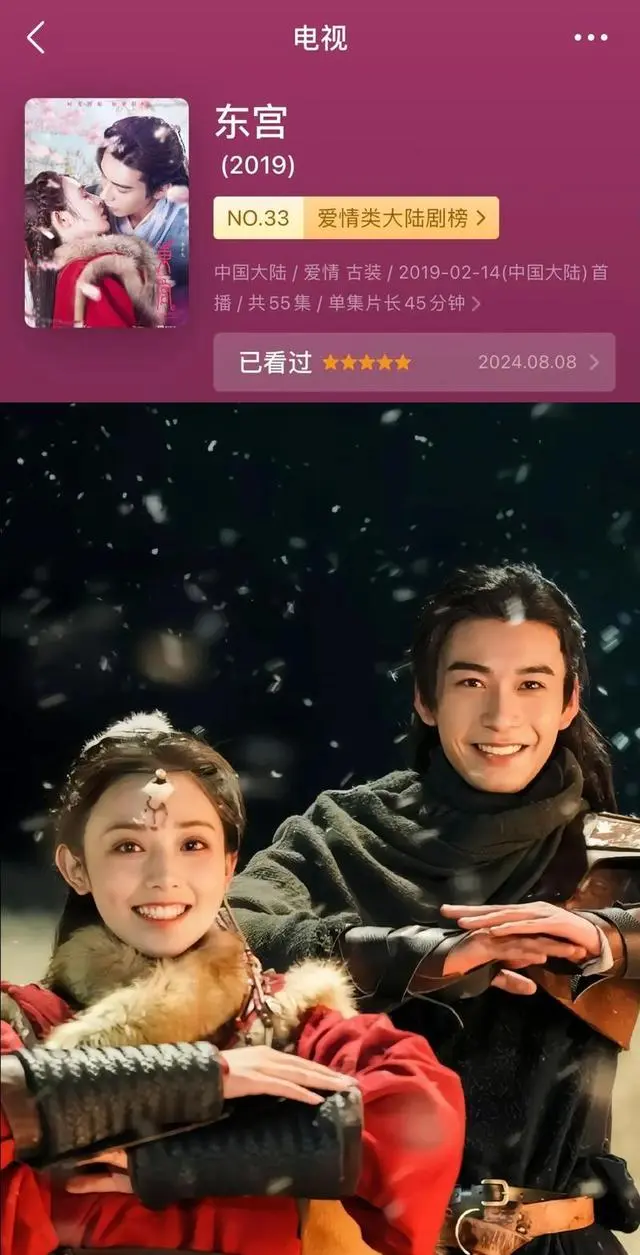The width and height of the screenshot is (640, 1255).
Task: Open the 东宫 poster image
Action: click(106, 213)
